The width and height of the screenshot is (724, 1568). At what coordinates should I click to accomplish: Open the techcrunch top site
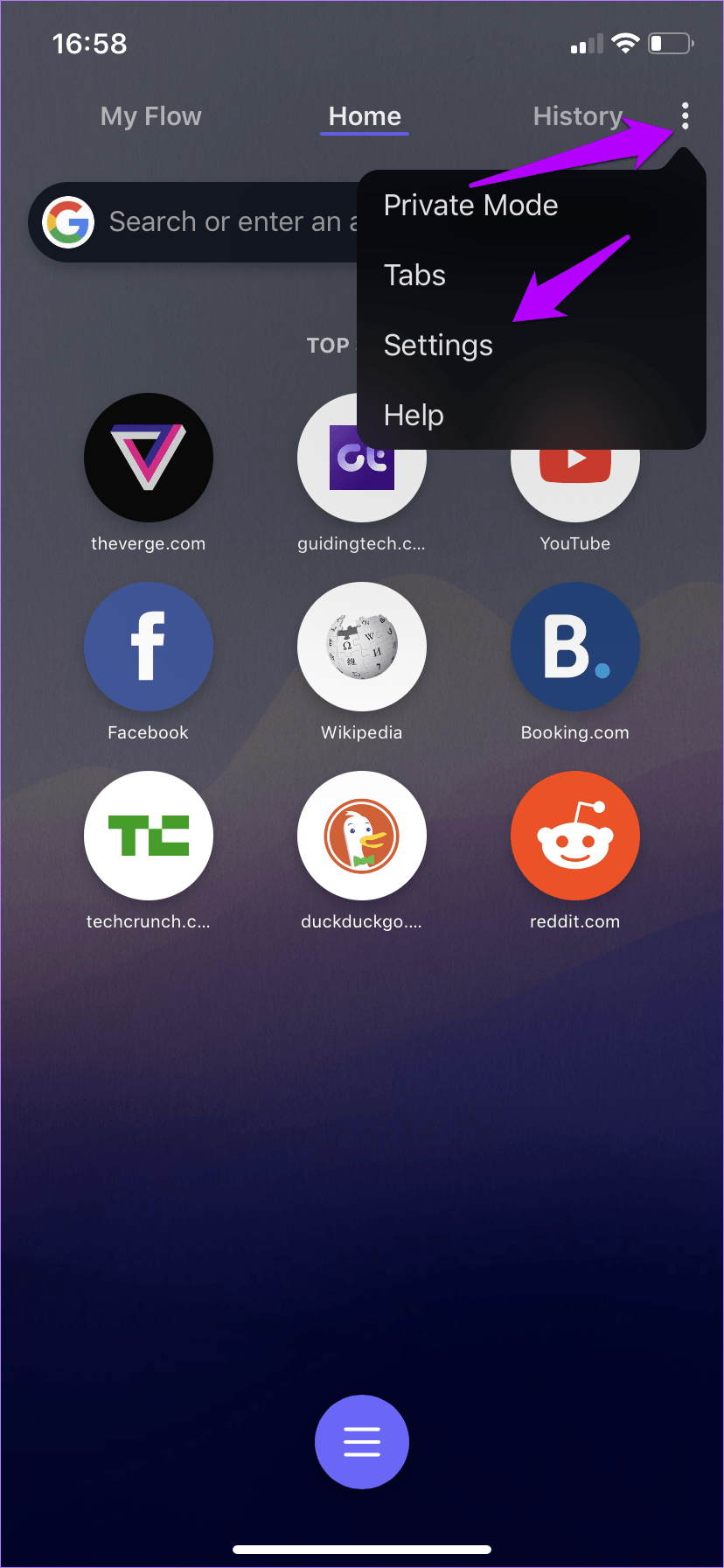click(x=149, y=836)
